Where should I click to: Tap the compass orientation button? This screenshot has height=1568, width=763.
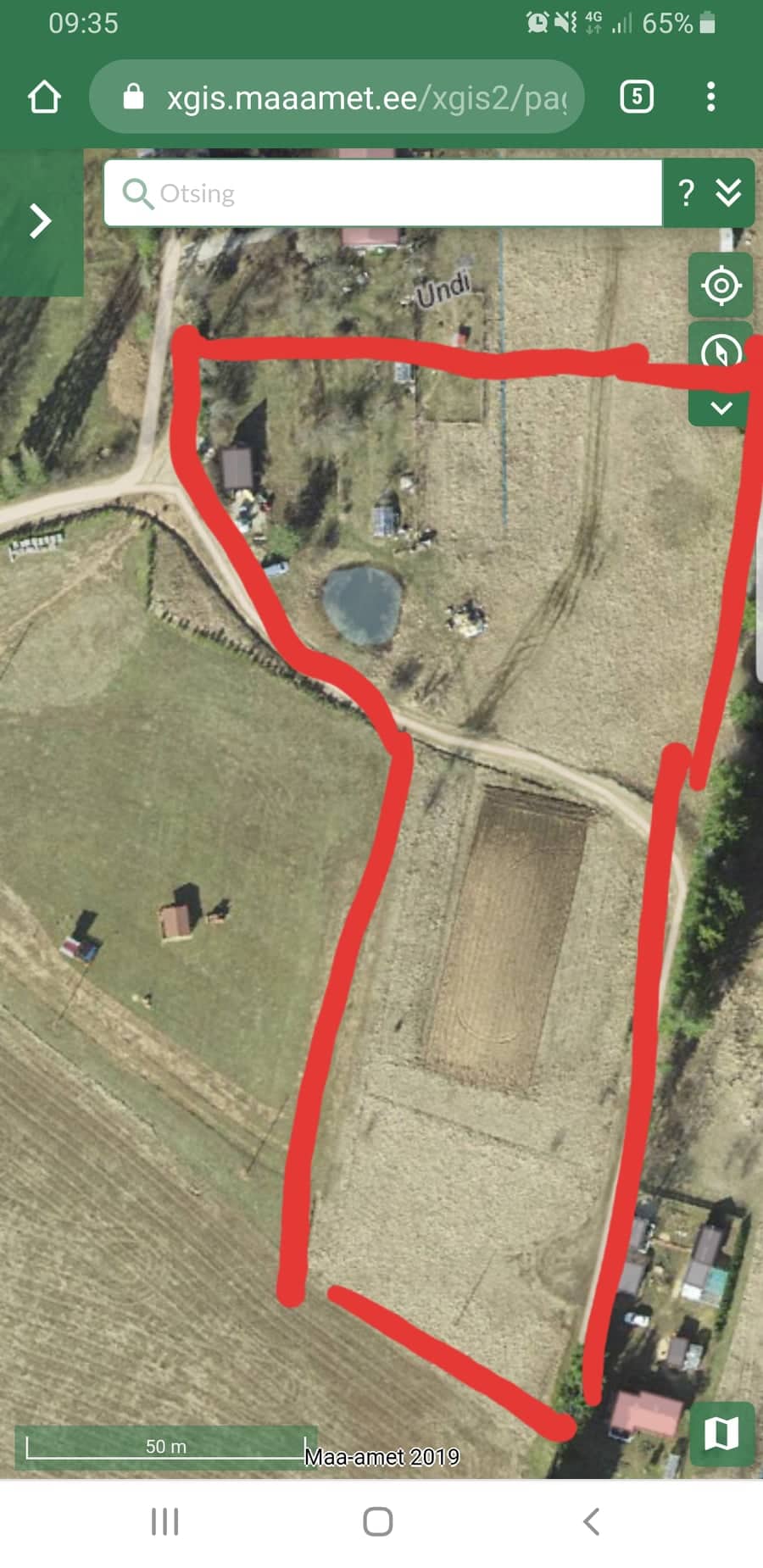(x=721, y=349)
